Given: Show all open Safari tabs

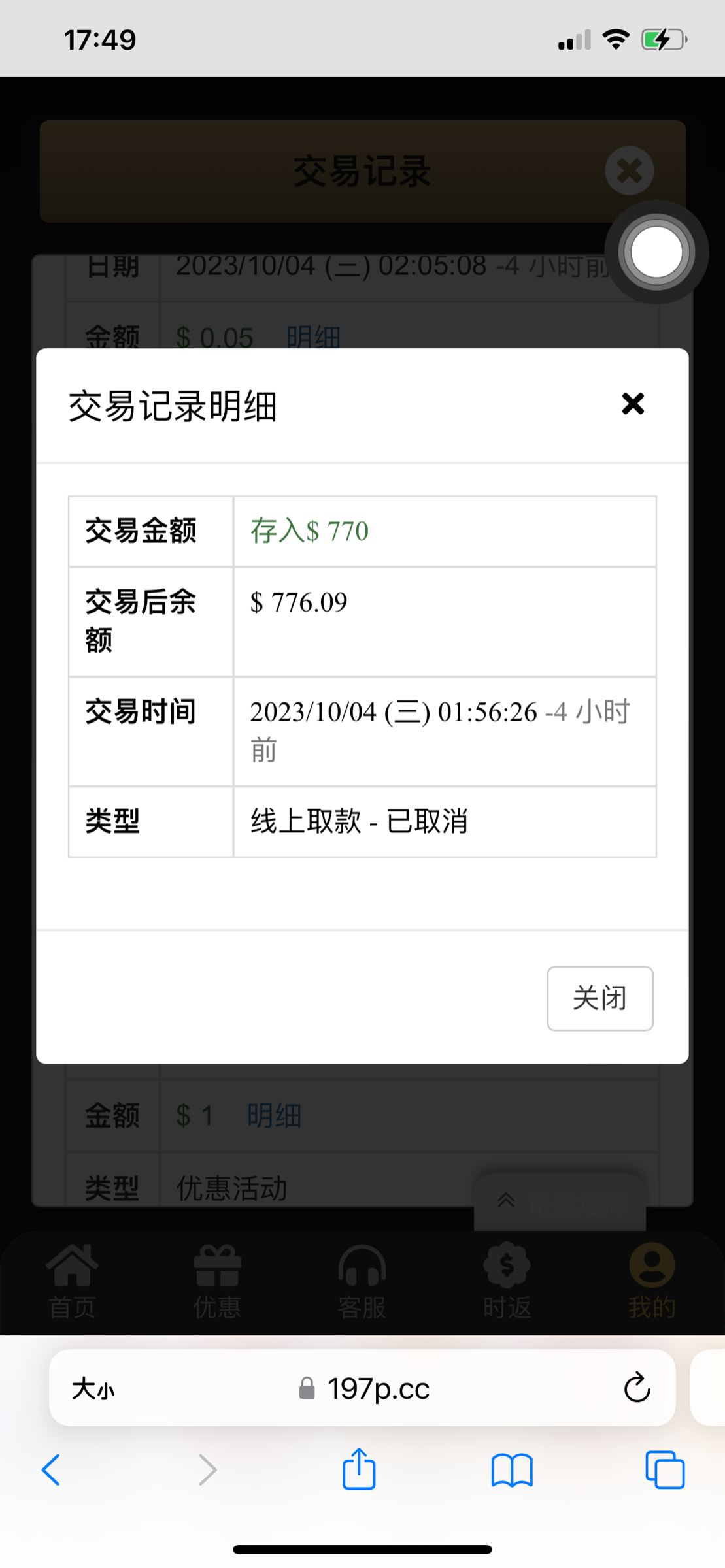Looking at the screenshot, I should pos(664,1470).
